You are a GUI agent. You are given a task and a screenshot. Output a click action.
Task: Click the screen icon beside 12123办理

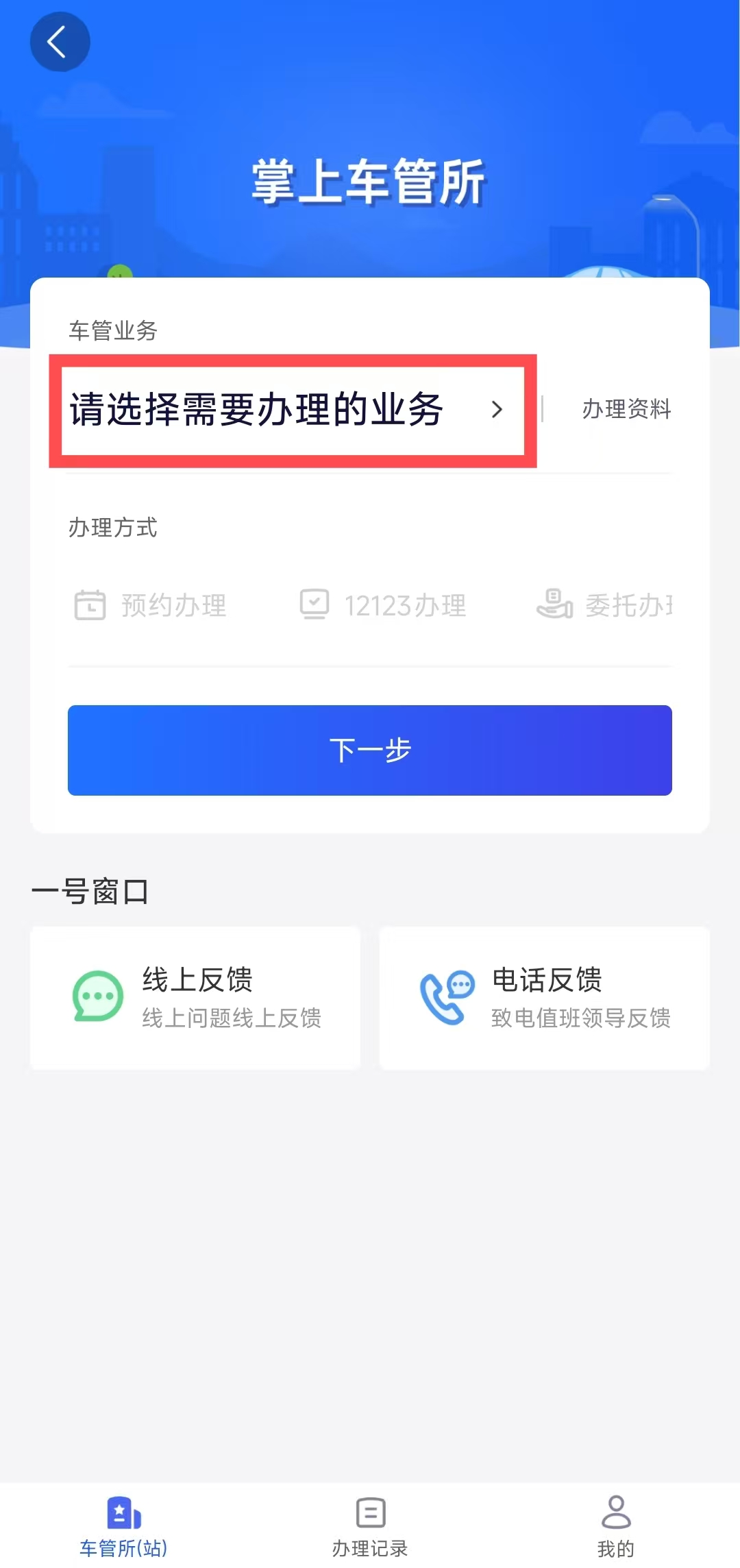pos(314,605)
